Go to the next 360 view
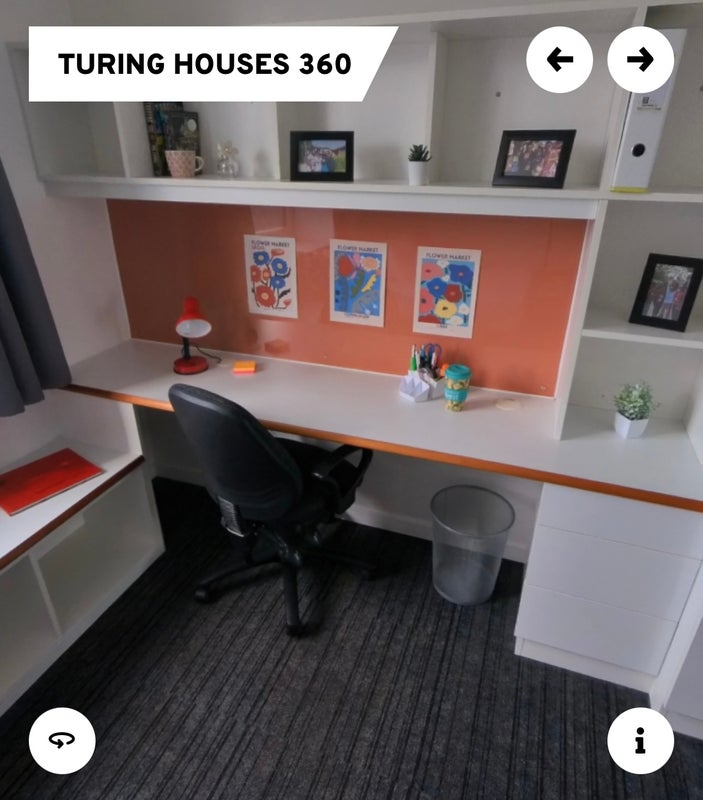This screenshot has height=800, width=703. pos(640,60)
